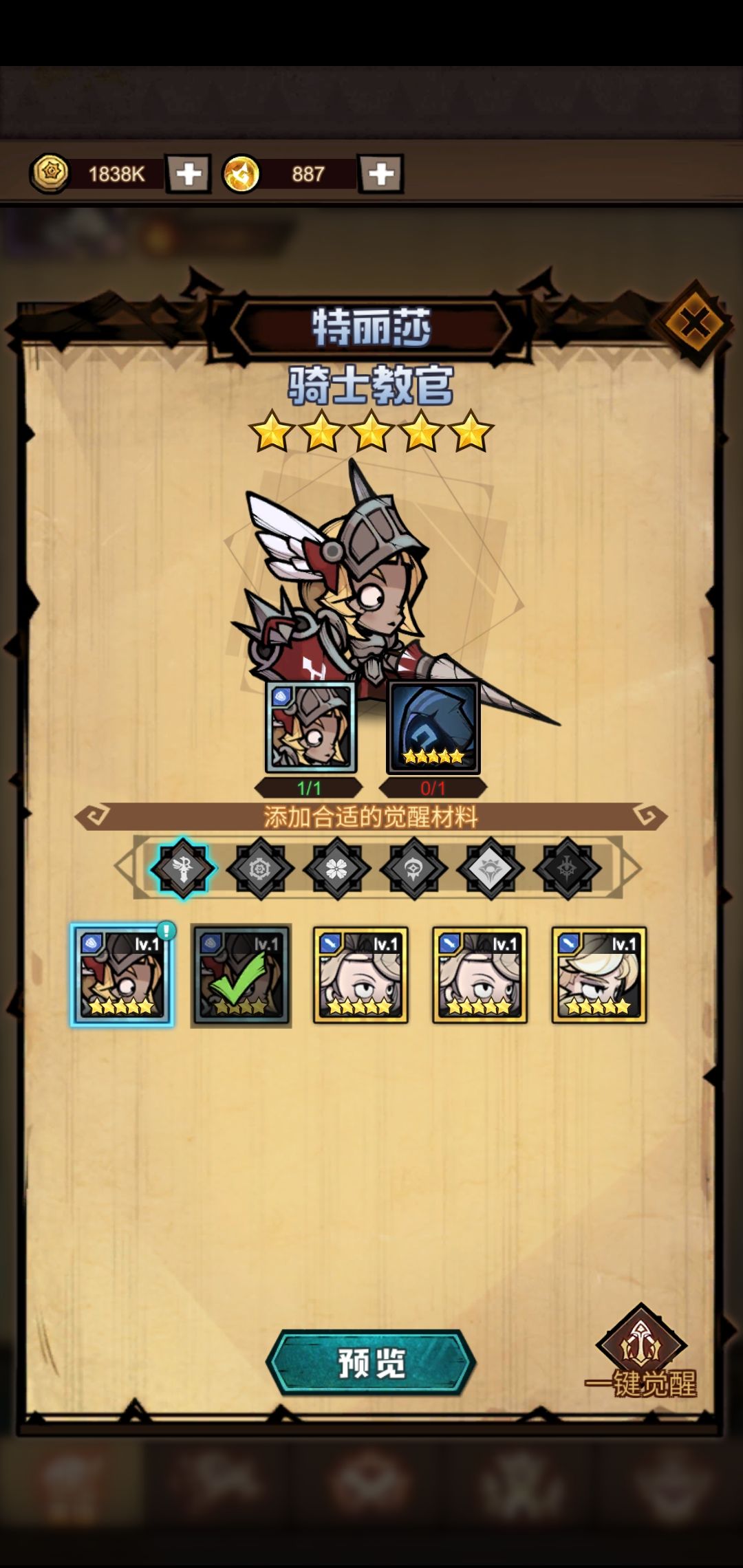Show next faction filters with right arrow
The image size is (743, 1568).
(x=632, y=868)
